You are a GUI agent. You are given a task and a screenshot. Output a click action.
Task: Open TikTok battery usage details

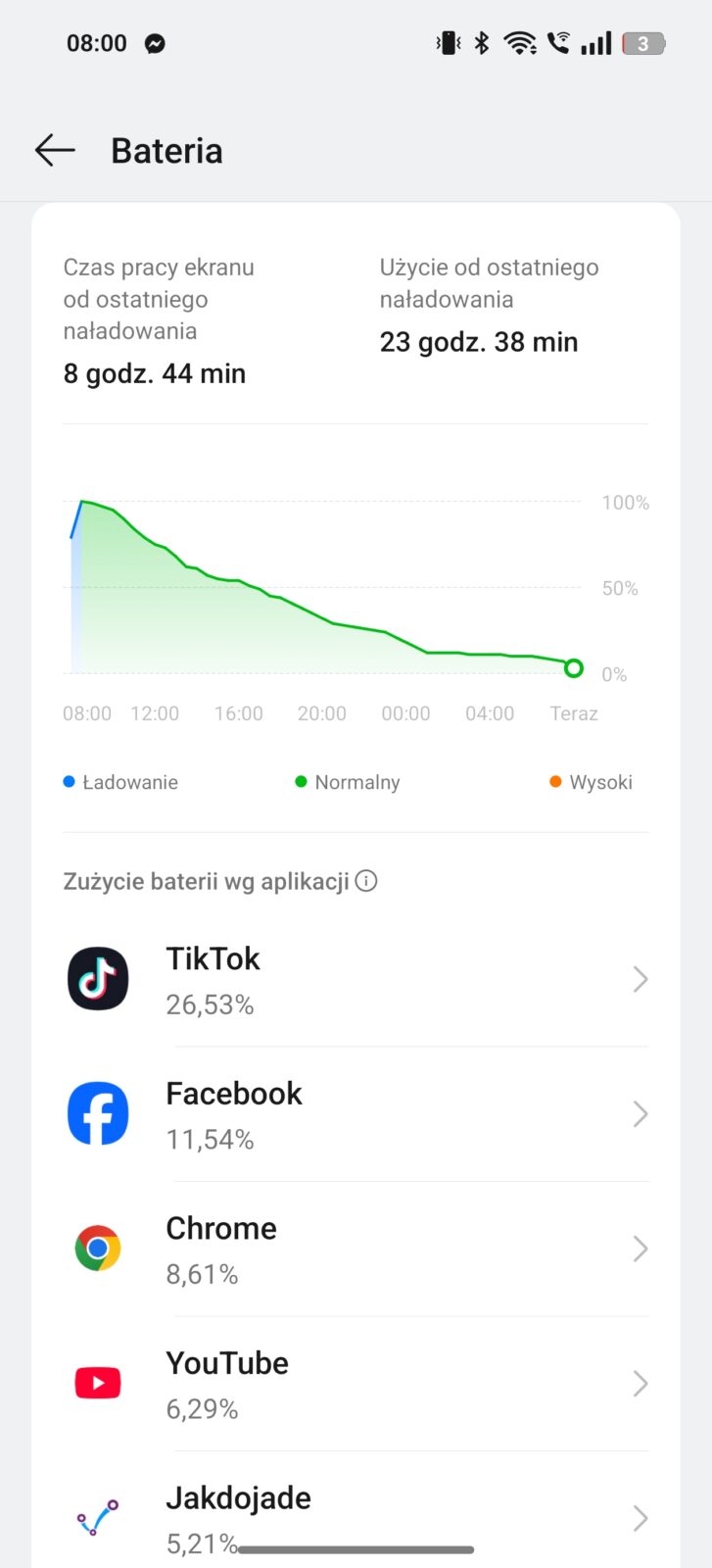coord(356,979)
